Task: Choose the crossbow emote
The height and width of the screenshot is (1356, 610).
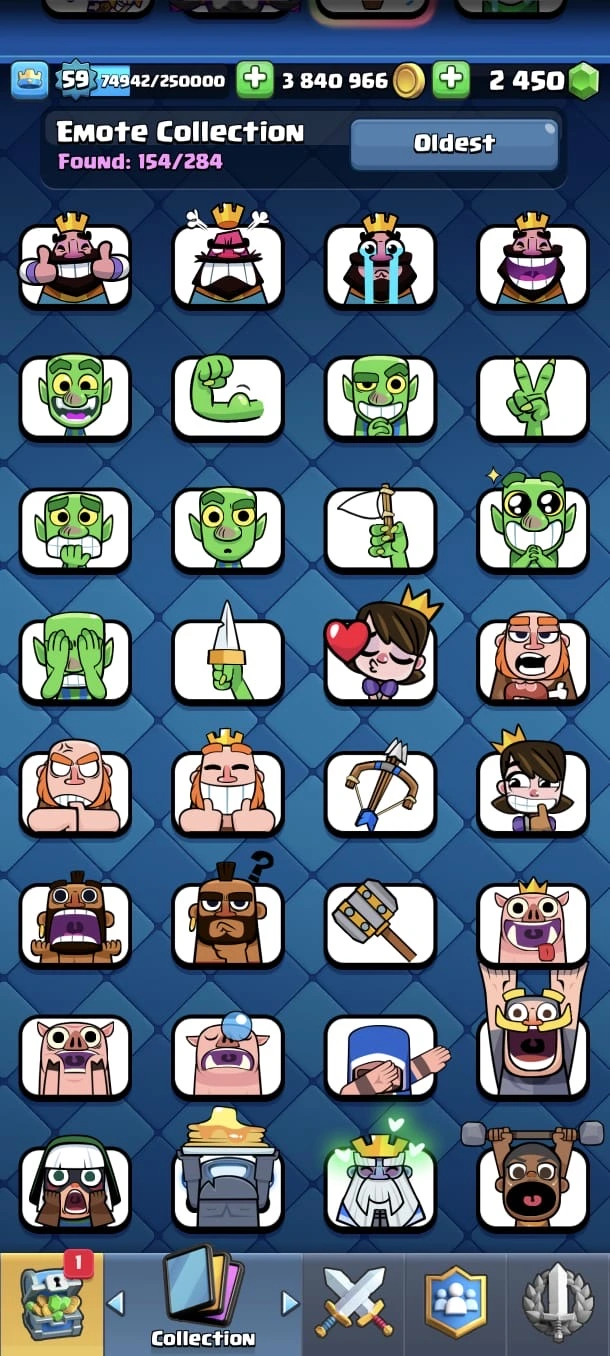Action: point(380,792)
